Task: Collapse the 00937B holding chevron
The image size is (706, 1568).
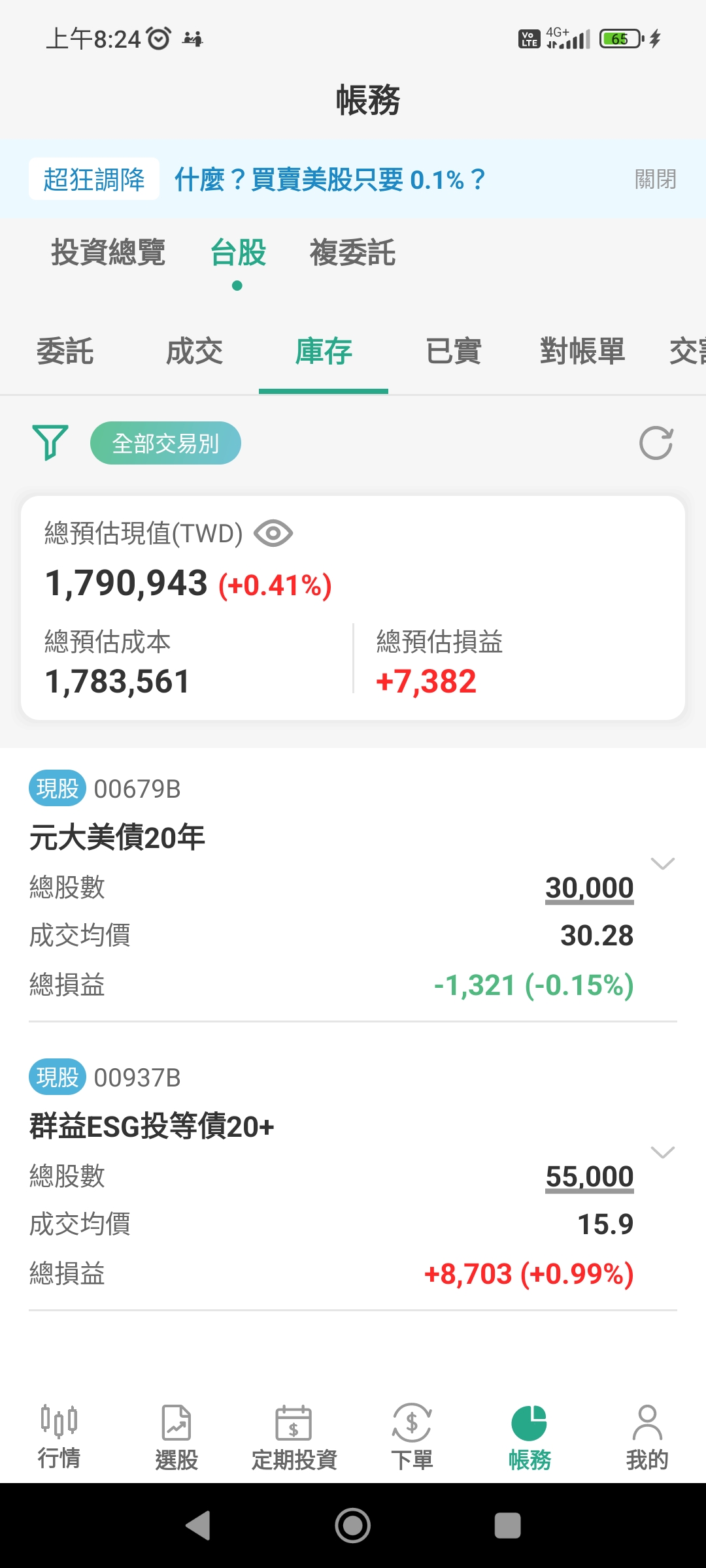Action: tap(663, 1153)
